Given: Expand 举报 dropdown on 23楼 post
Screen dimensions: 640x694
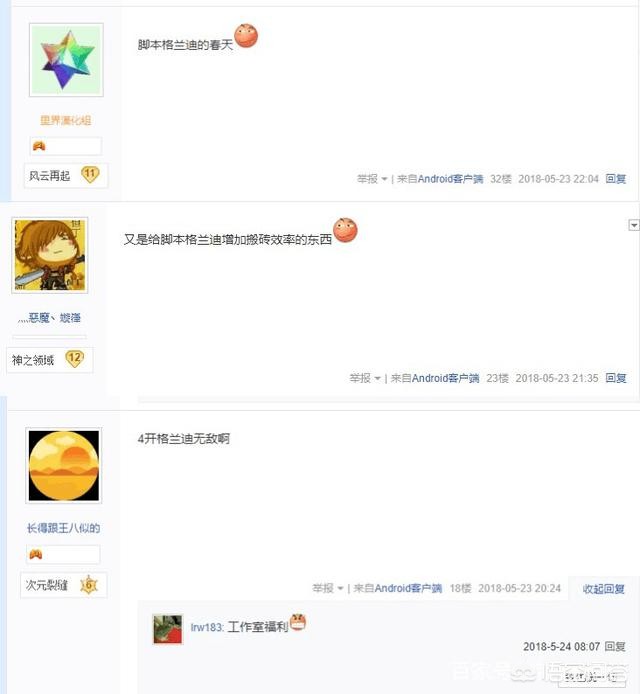Looking at the screenshot, I should [365, 379].
